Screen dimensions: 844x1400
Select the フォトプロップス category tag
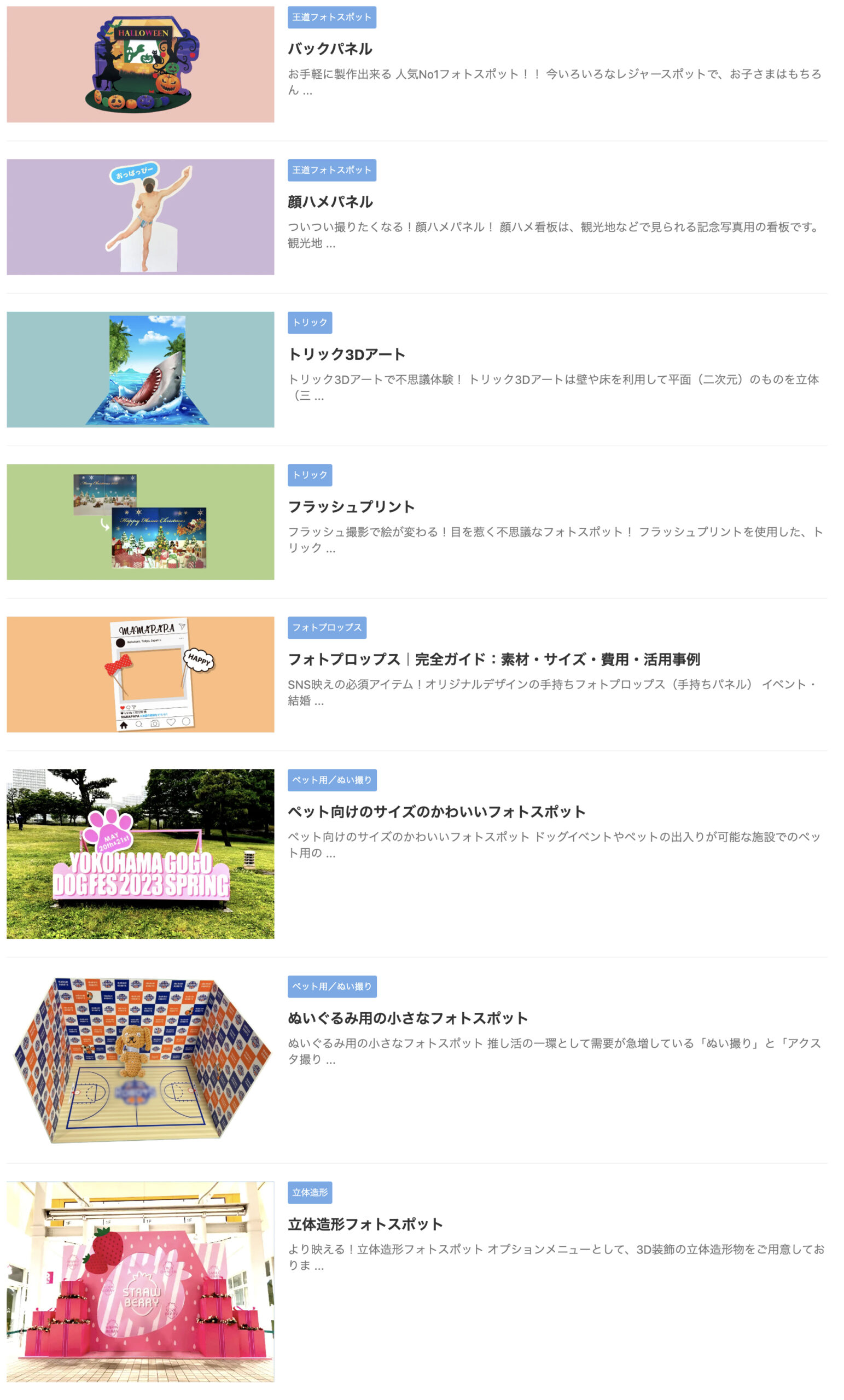tap(326, 627)
